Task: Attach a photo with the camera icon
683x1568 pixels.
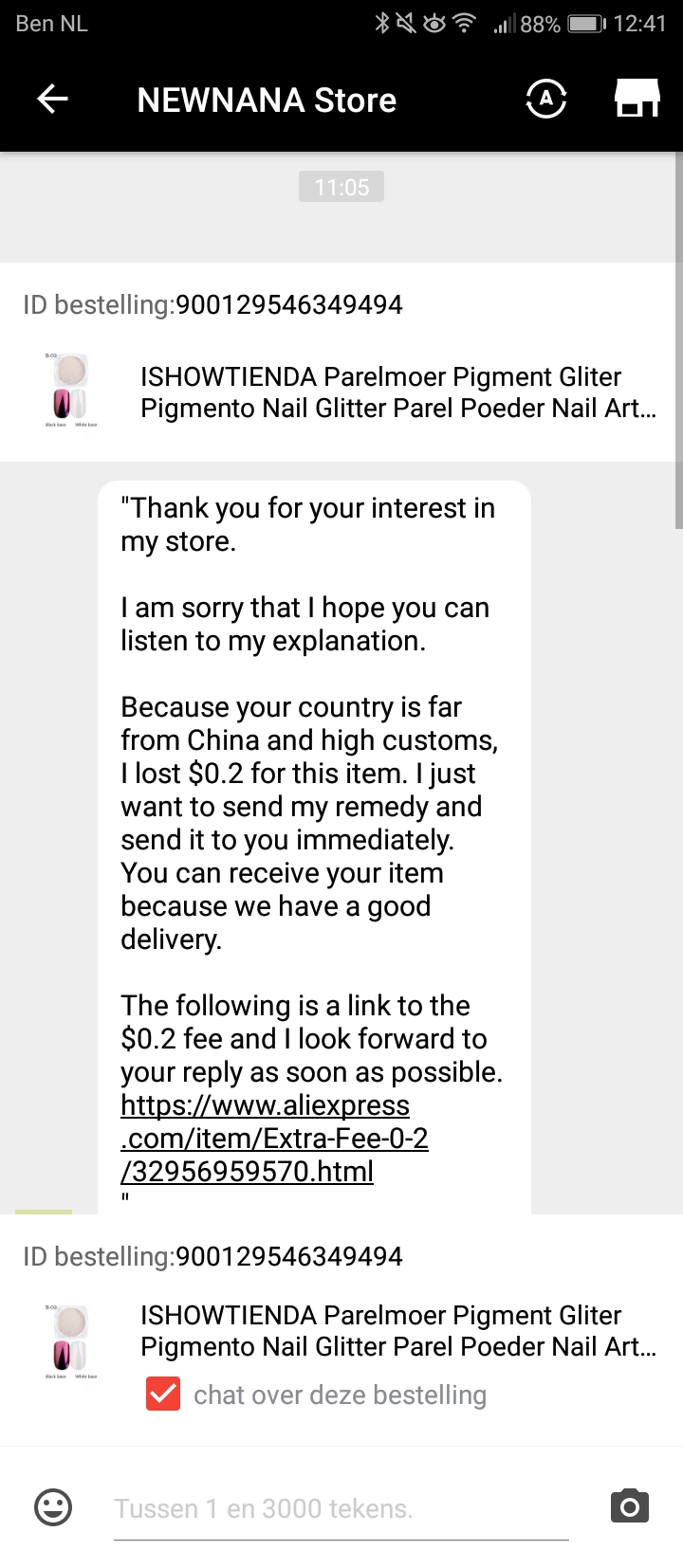Action: (x=630, y=1505)
